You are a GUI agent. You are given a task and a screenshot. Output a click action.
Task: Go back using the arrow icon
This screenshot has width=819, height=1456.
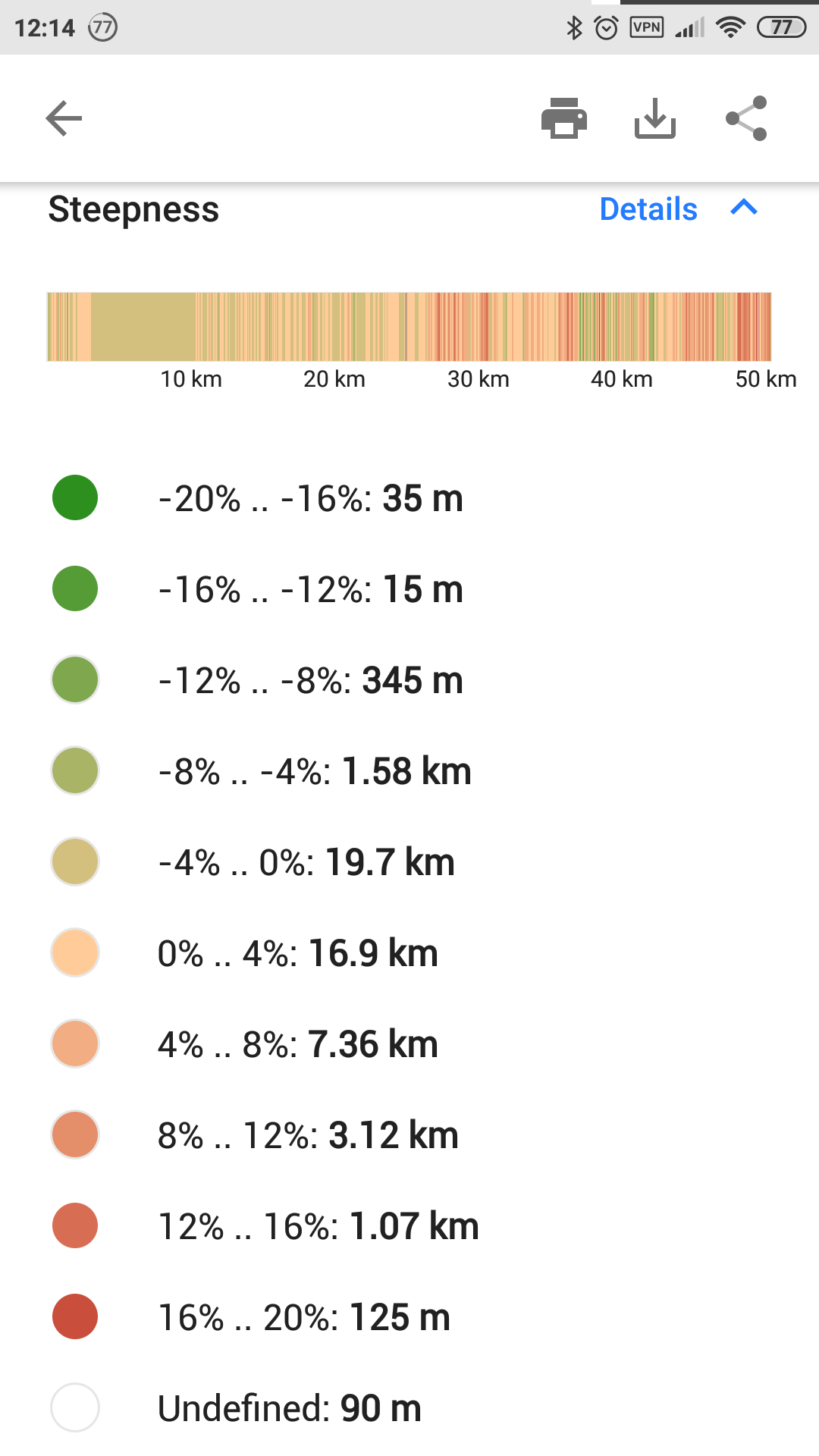coord(64,118)
